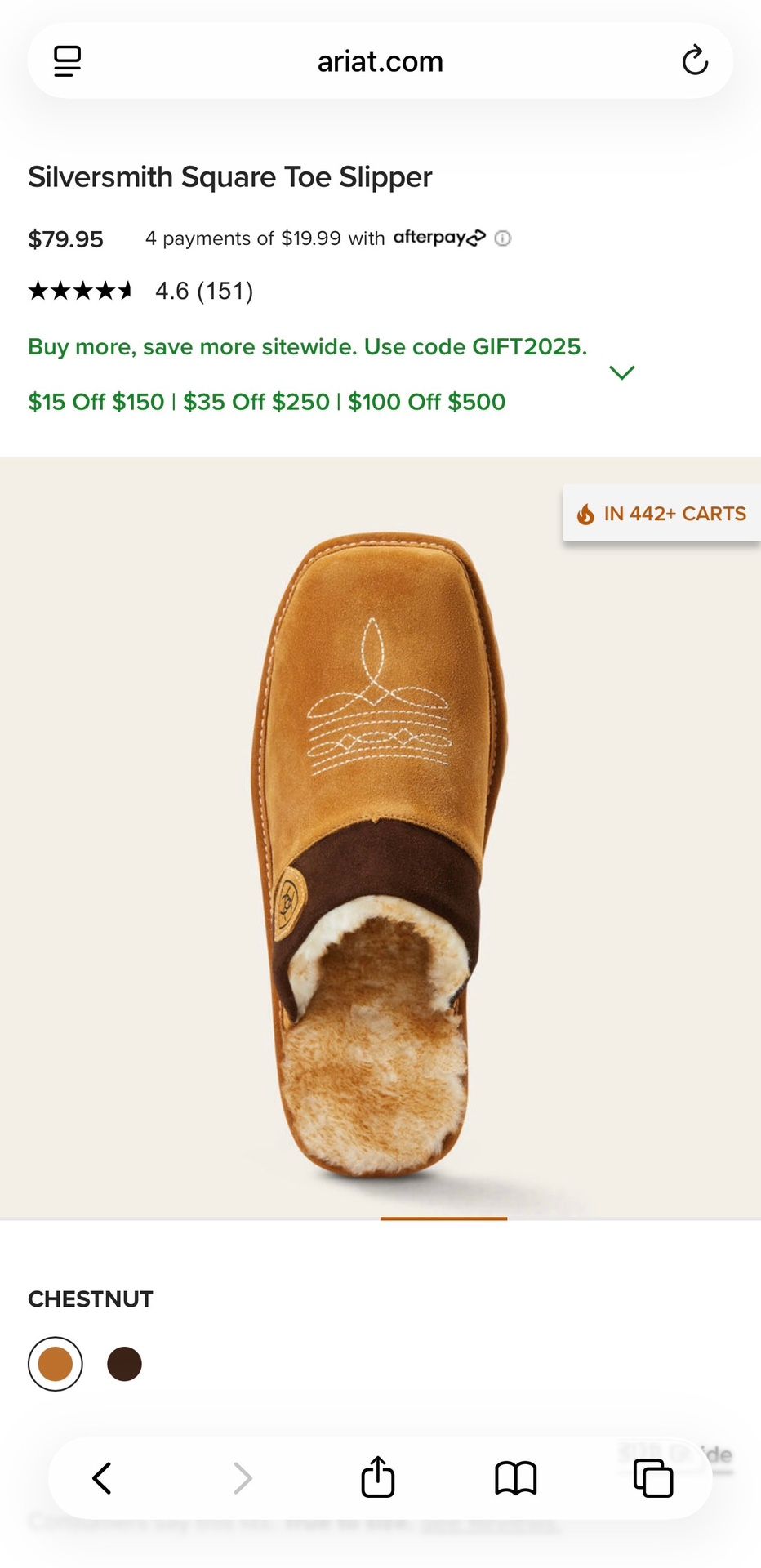The width and height of the screenshot is (761, 1568).
Task: Open the Bookmarks panel
Action: coord(514,1477)
